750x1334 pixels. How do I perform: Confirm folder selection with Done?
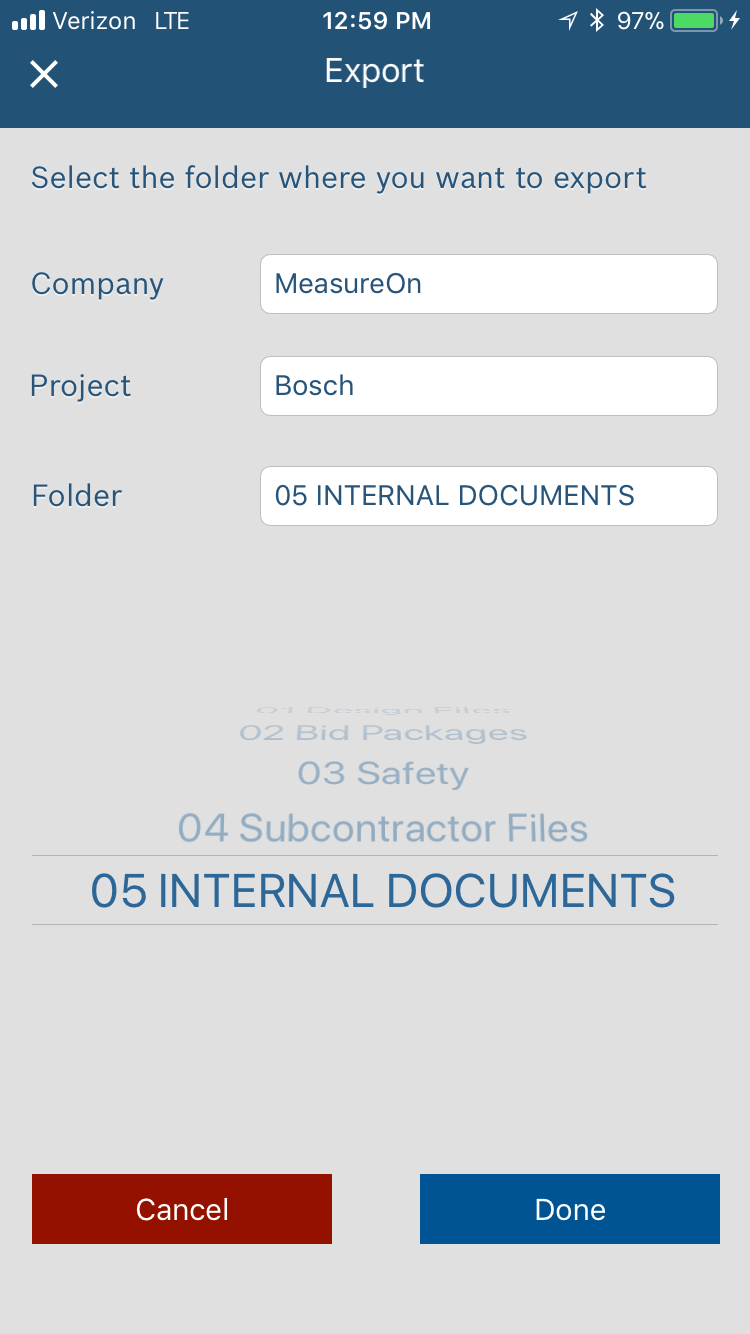[x=569, y=1209]
